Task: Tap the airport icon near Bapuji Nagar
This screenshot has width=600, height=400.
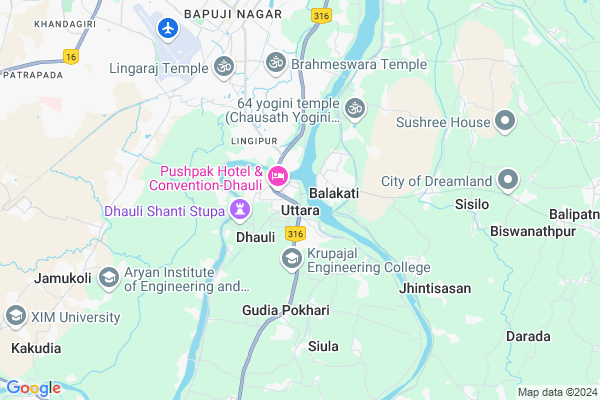Action: (167, 27)
